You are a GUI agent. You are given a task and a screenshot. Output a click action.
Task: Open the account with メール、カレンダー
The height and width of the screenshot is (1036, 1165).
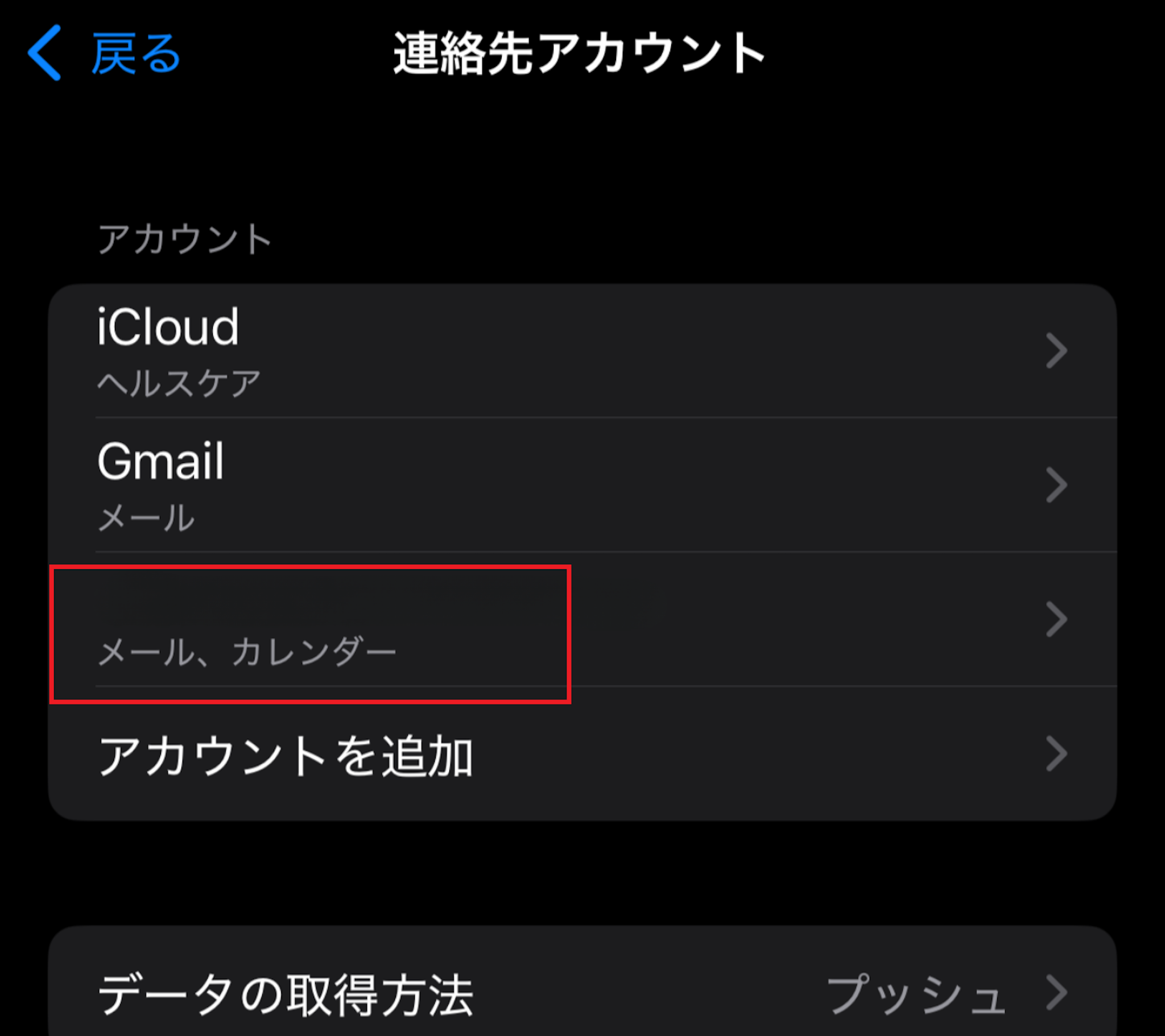(581, 619)
